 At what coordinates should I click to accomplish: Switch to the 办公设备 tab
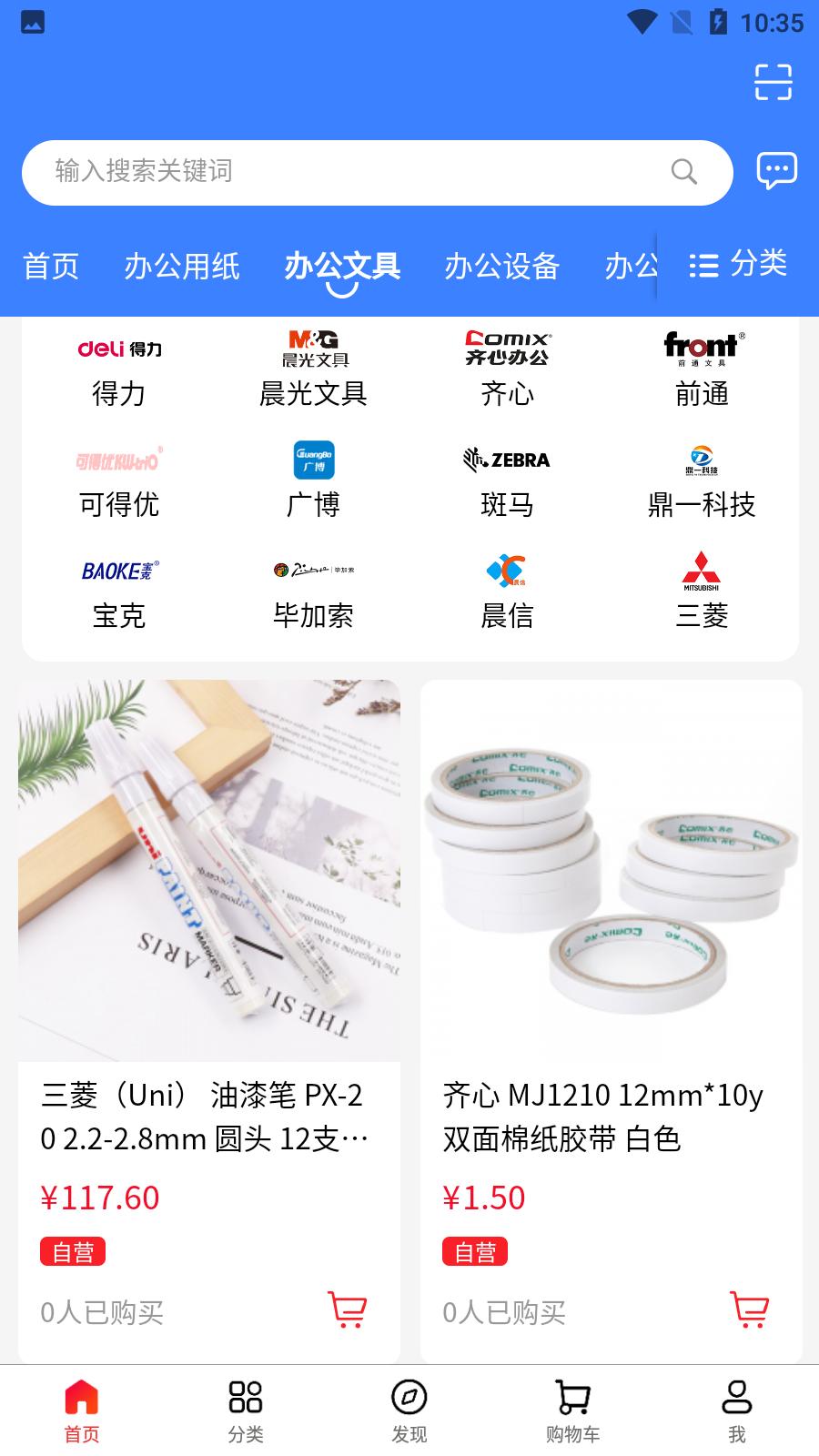coord(502,267)
